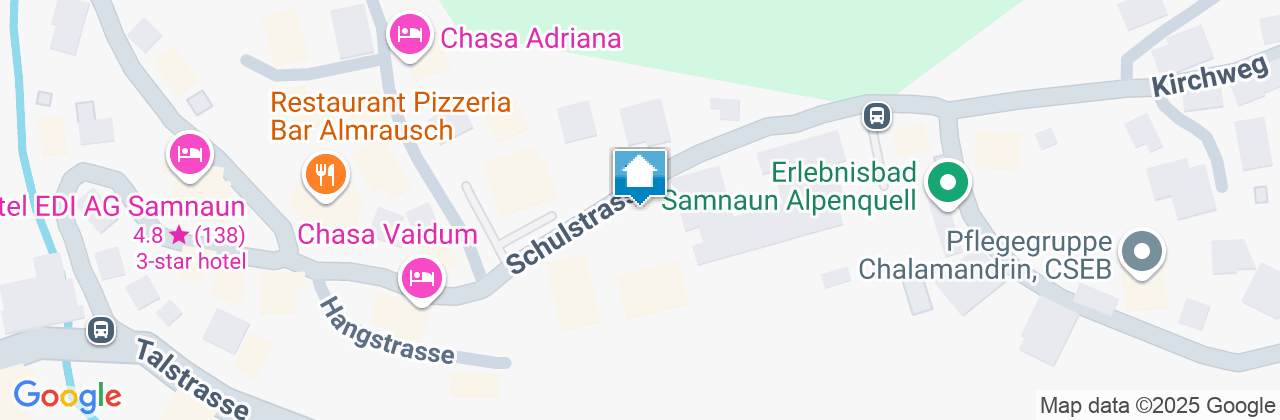
Task: Select the bus stop near Kirchweg
Action: [877, 116]
